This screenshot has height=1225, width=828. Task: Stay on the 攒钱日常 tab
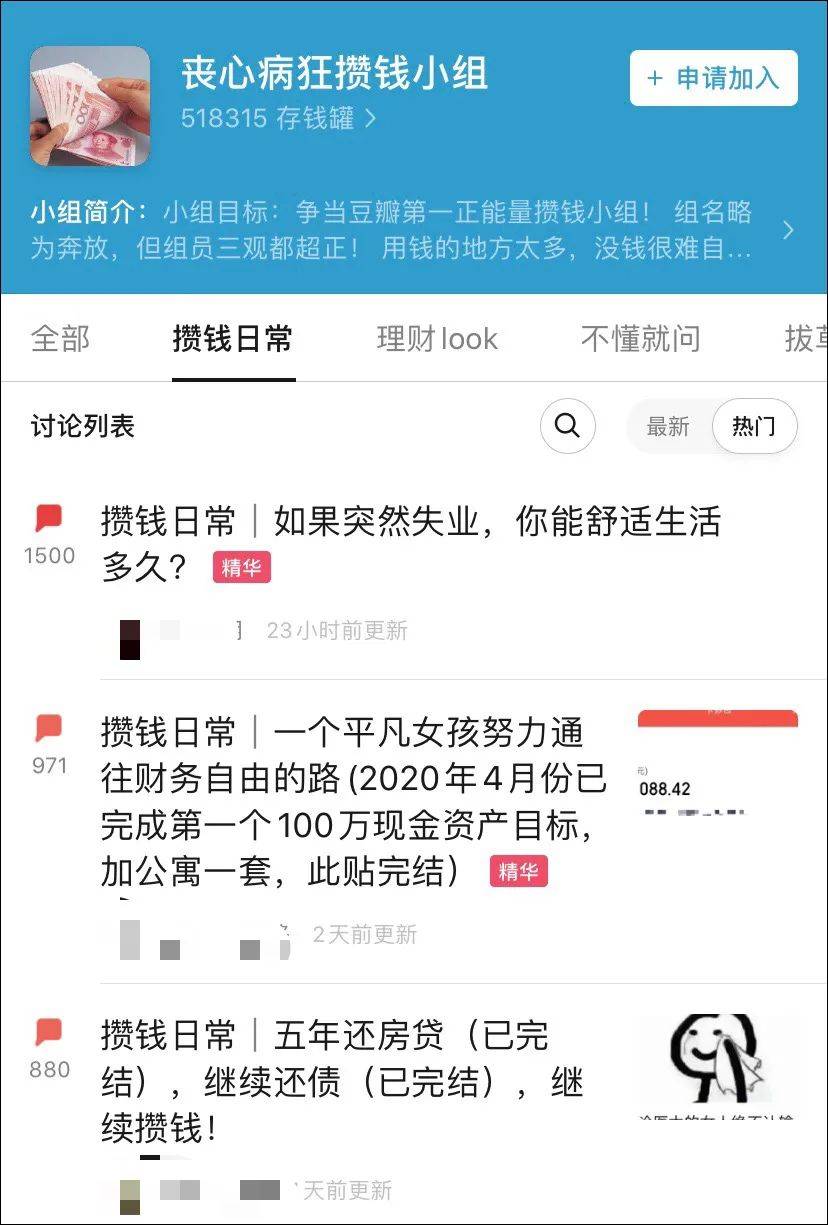point(232,339)
